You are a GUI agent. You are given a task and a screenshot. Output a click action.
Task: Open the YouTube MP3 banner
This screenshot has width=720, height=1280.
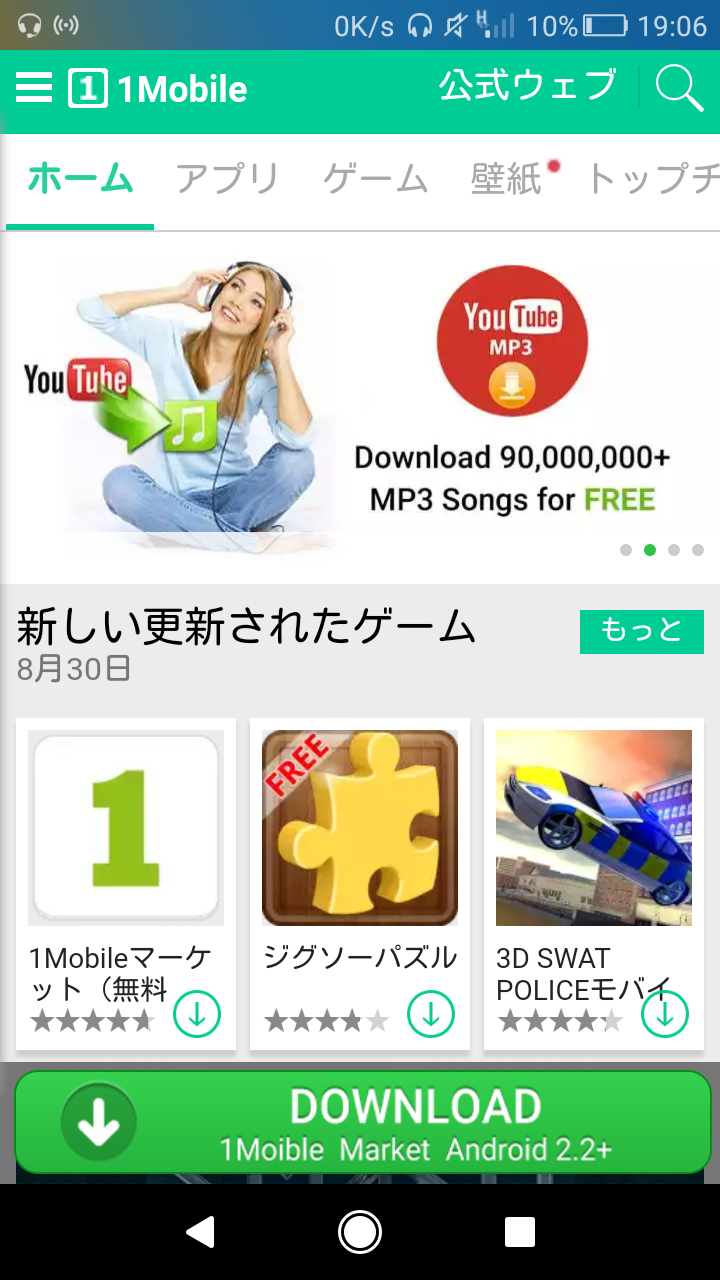[360, 405]
